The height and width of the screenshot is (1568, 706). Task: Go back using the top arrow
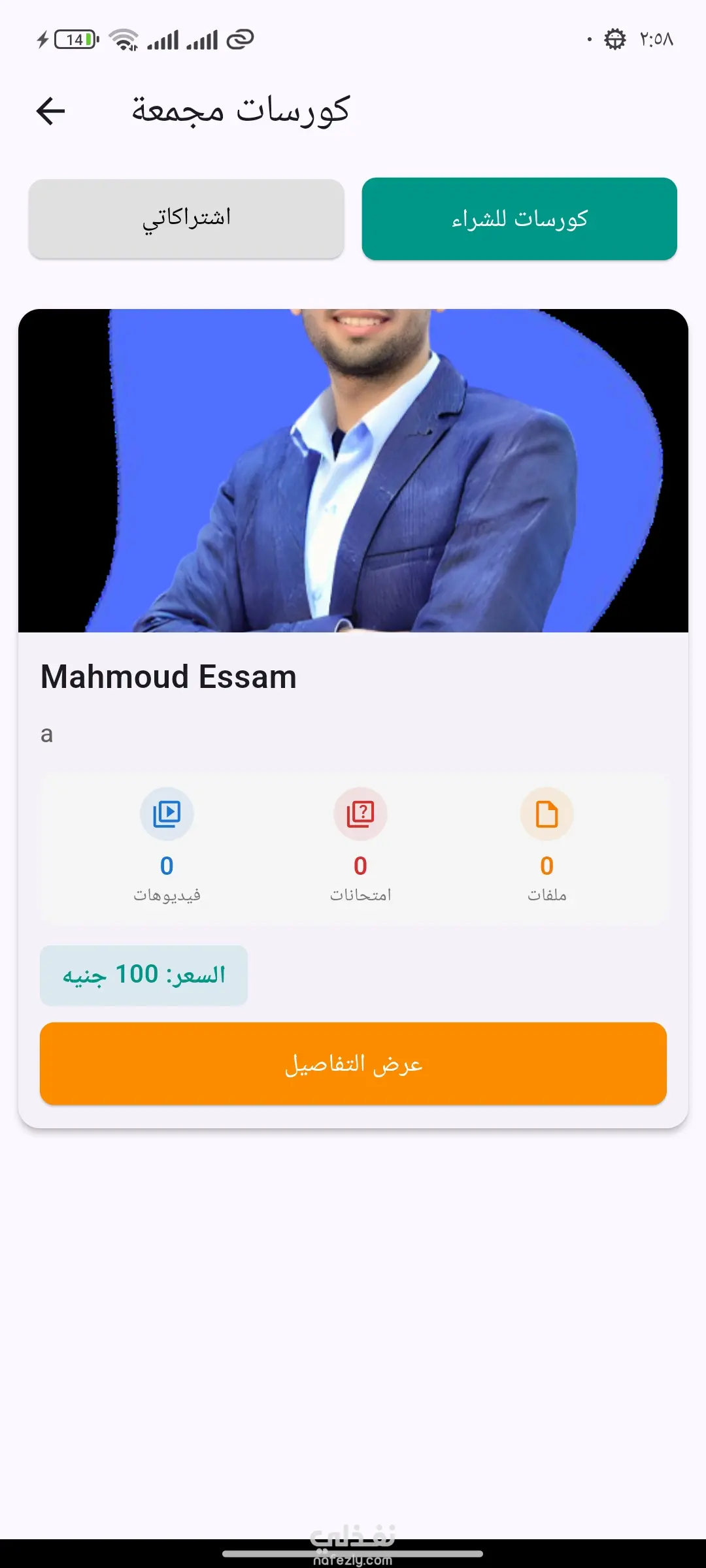(50, 110)
